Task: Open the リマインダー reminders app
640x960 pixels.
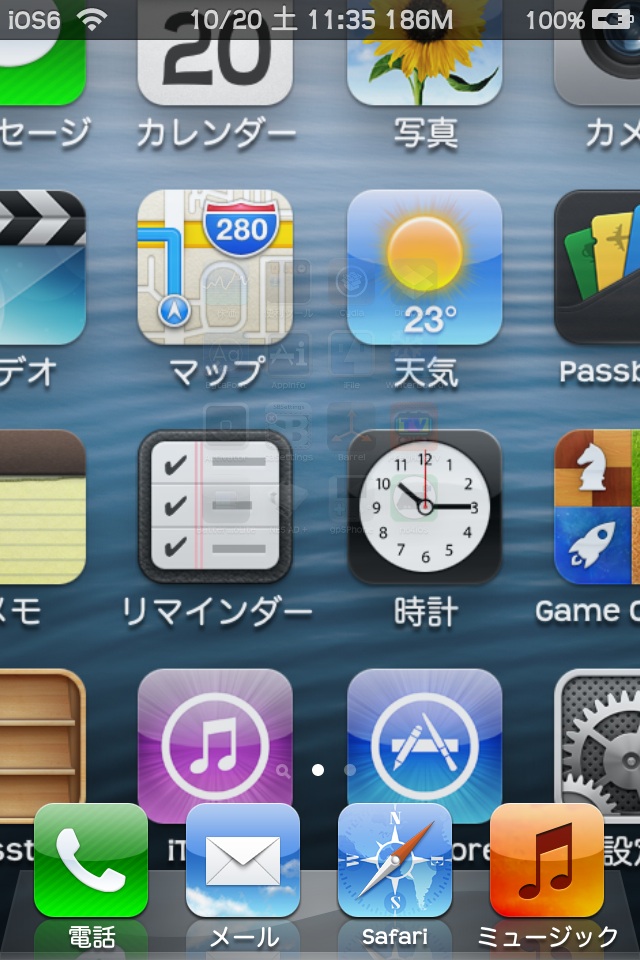Action: (215, 507)
